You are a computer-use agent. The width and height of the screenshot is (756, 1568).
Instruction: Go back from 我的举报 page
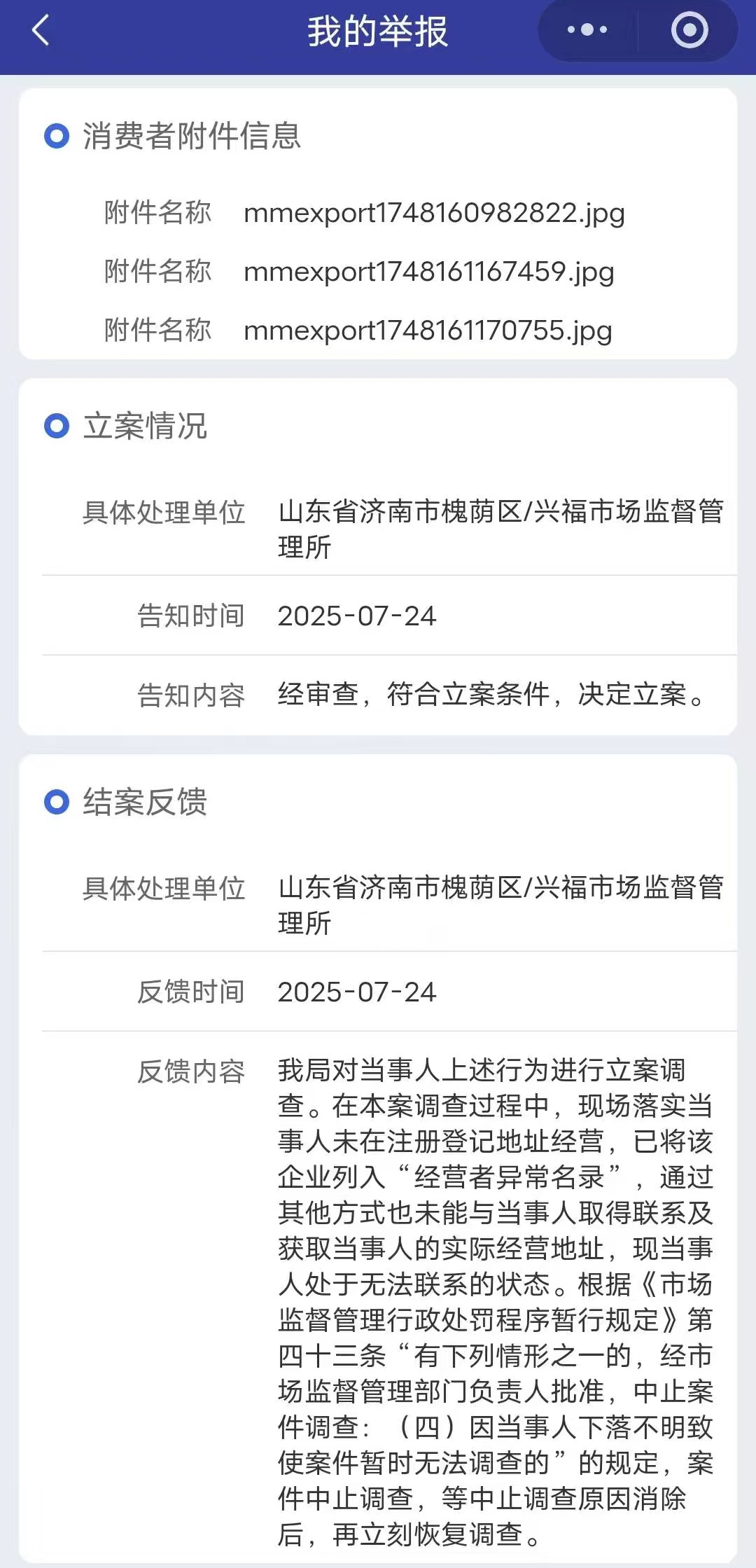point(41,31)
